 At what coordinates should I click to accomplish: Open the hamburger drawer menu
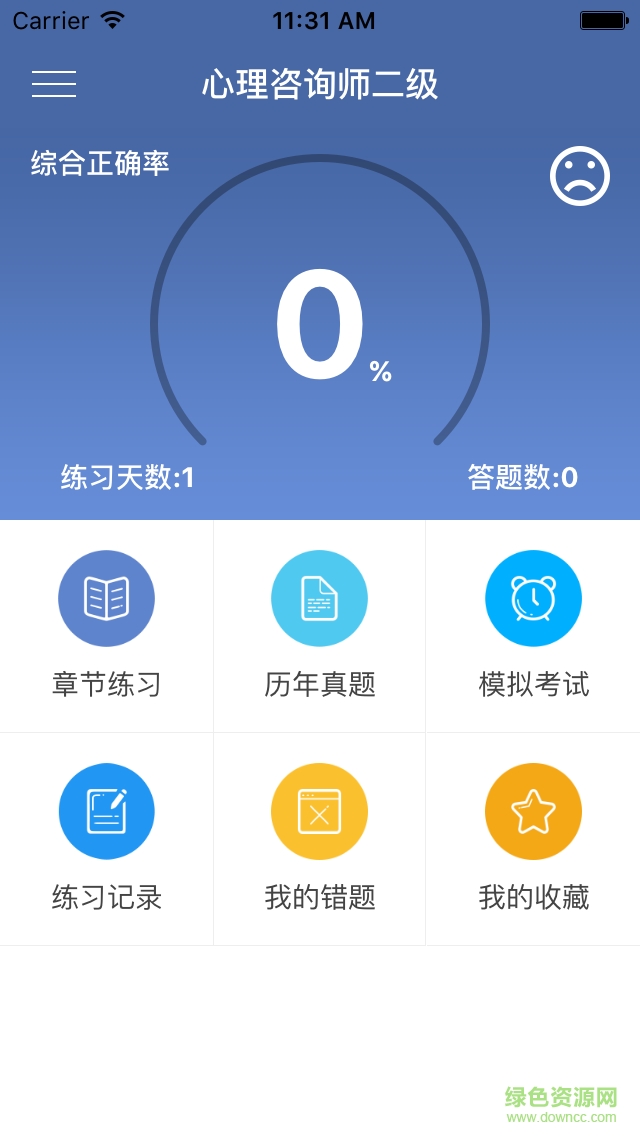pyautogui.click(x=54, y=84)
